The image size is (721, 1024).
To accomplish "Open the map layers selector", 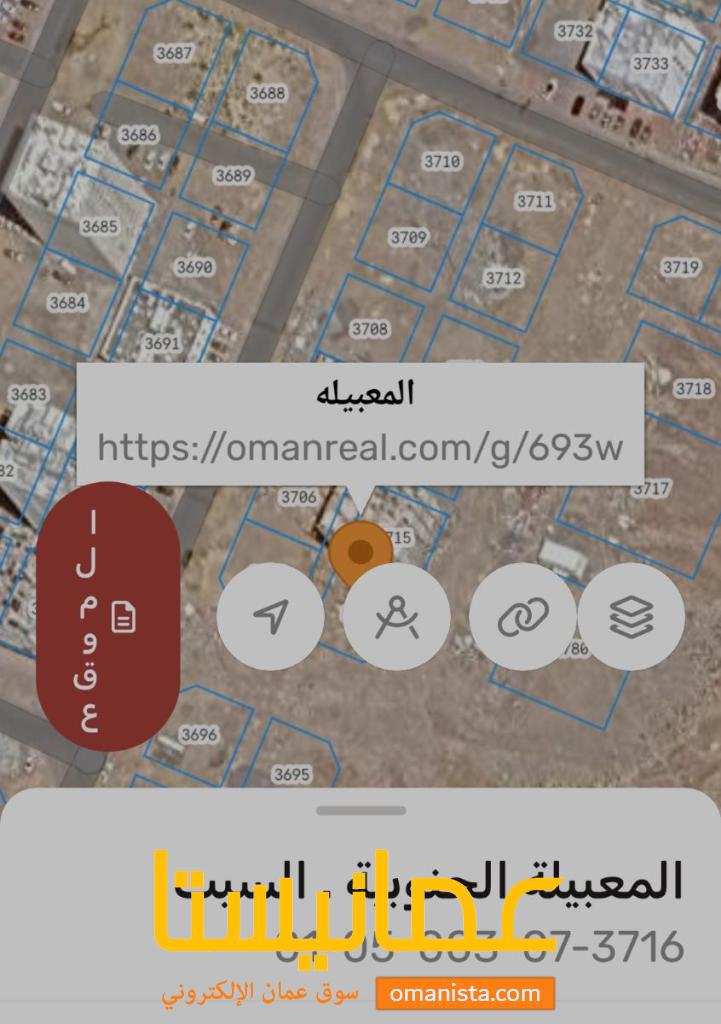I will pyautogui.click(x=631, y=617).
